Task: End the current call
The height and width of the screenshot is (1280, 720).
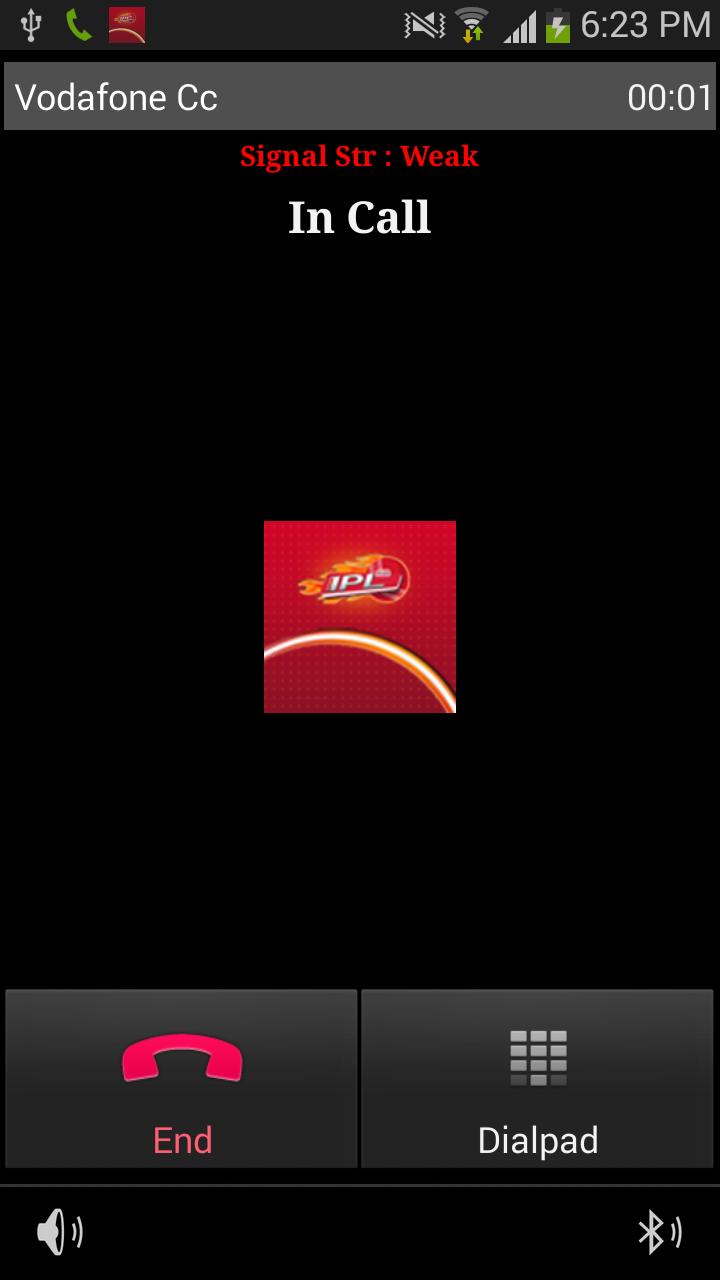Action: (181, 1080)
